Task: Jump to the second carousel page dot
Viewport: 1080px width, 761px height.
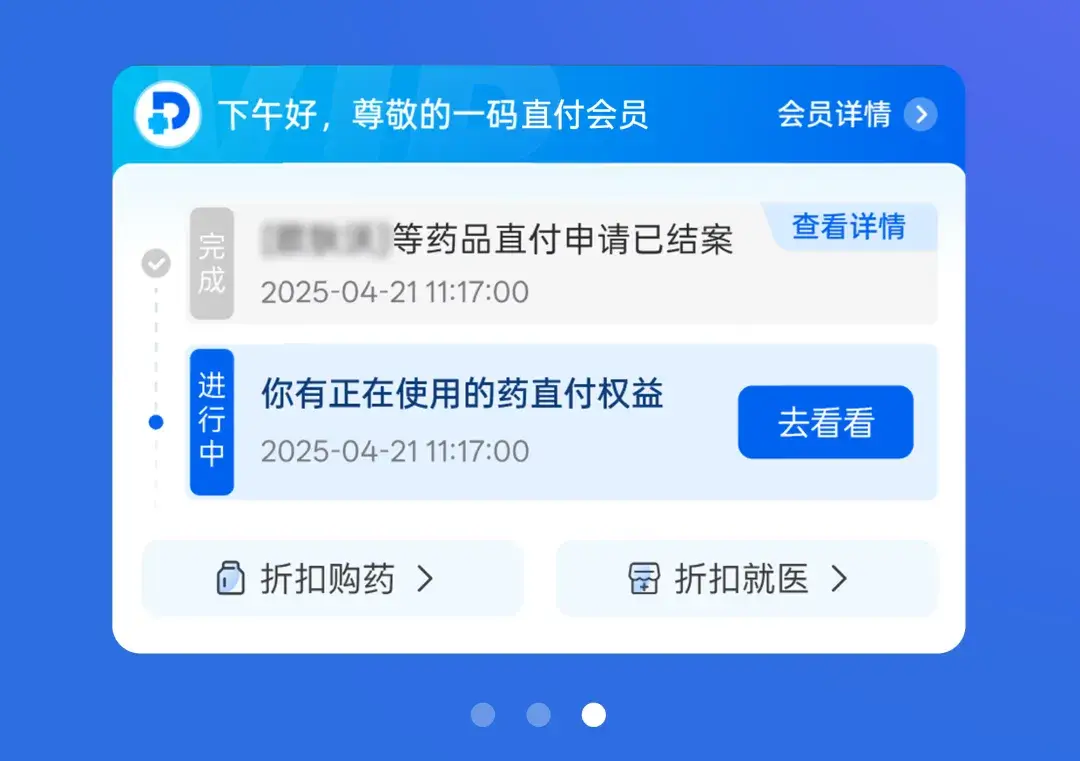Action: pyautogui.click(x=538, y=714)
